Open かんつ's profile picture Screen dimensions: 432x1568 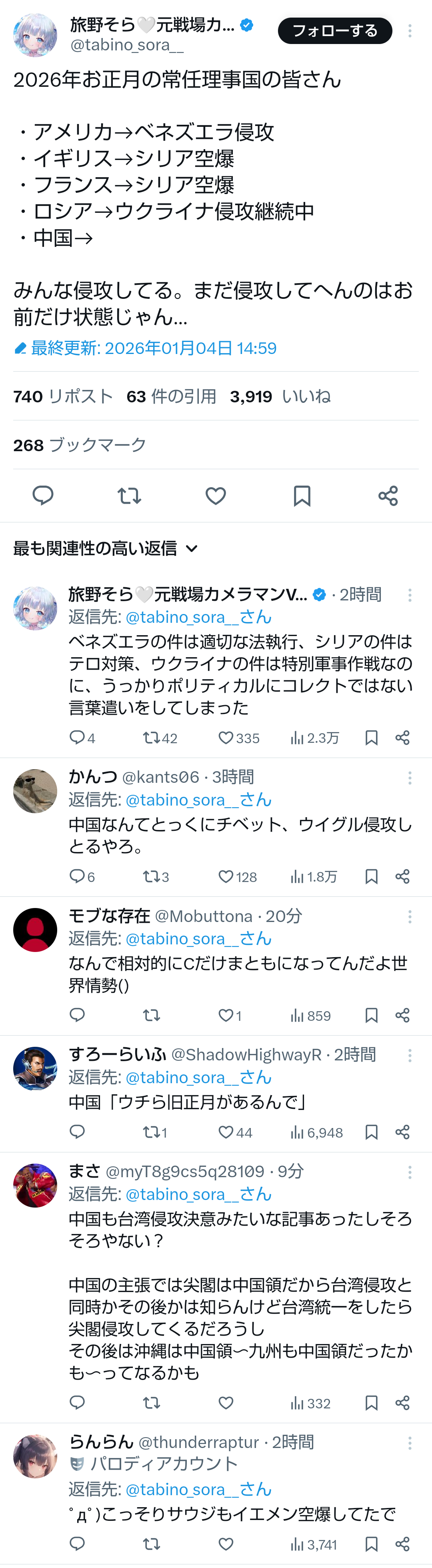coord(35,791)
